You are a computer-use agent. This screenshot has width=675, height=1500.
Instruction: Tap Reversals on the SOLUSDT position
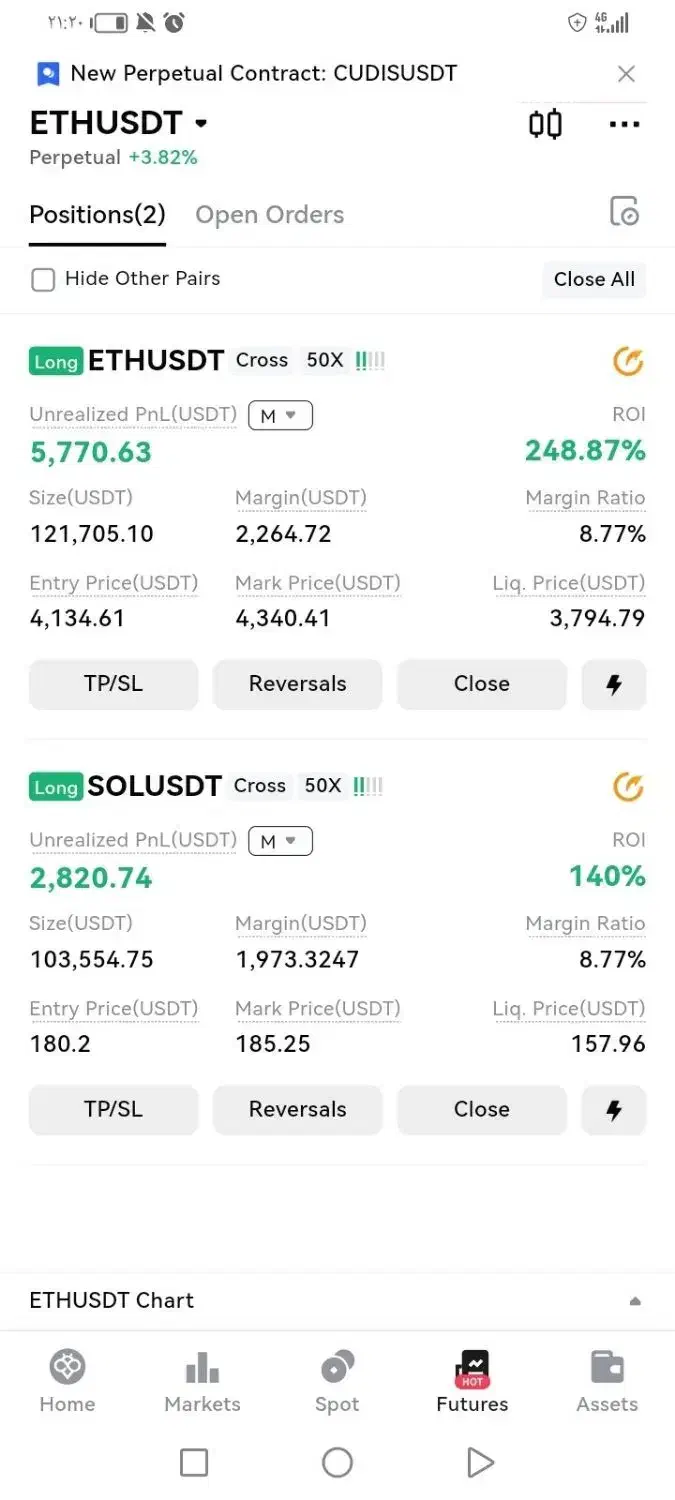[x=297, y=1110]
